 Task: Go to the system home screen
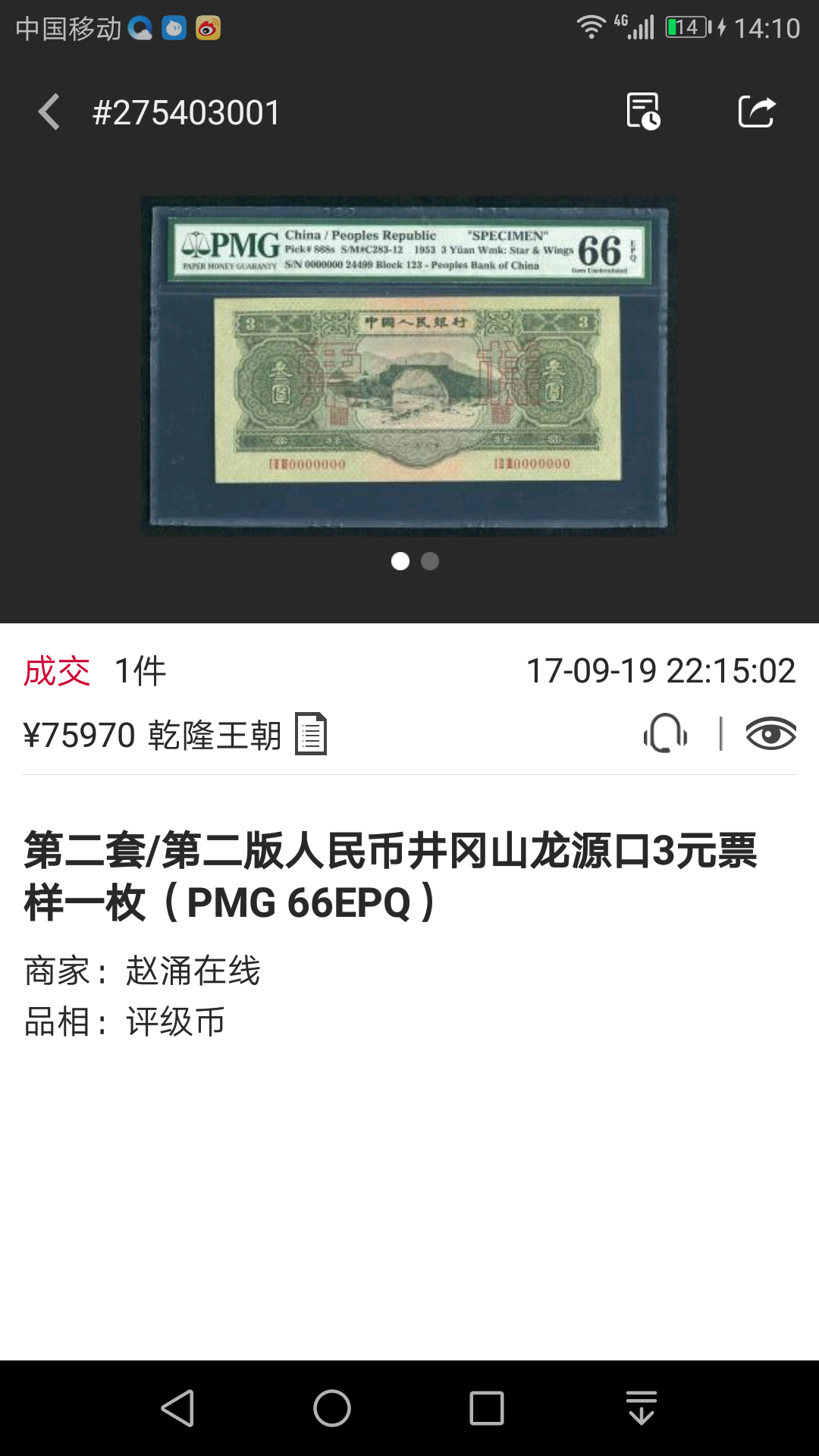332,1408
